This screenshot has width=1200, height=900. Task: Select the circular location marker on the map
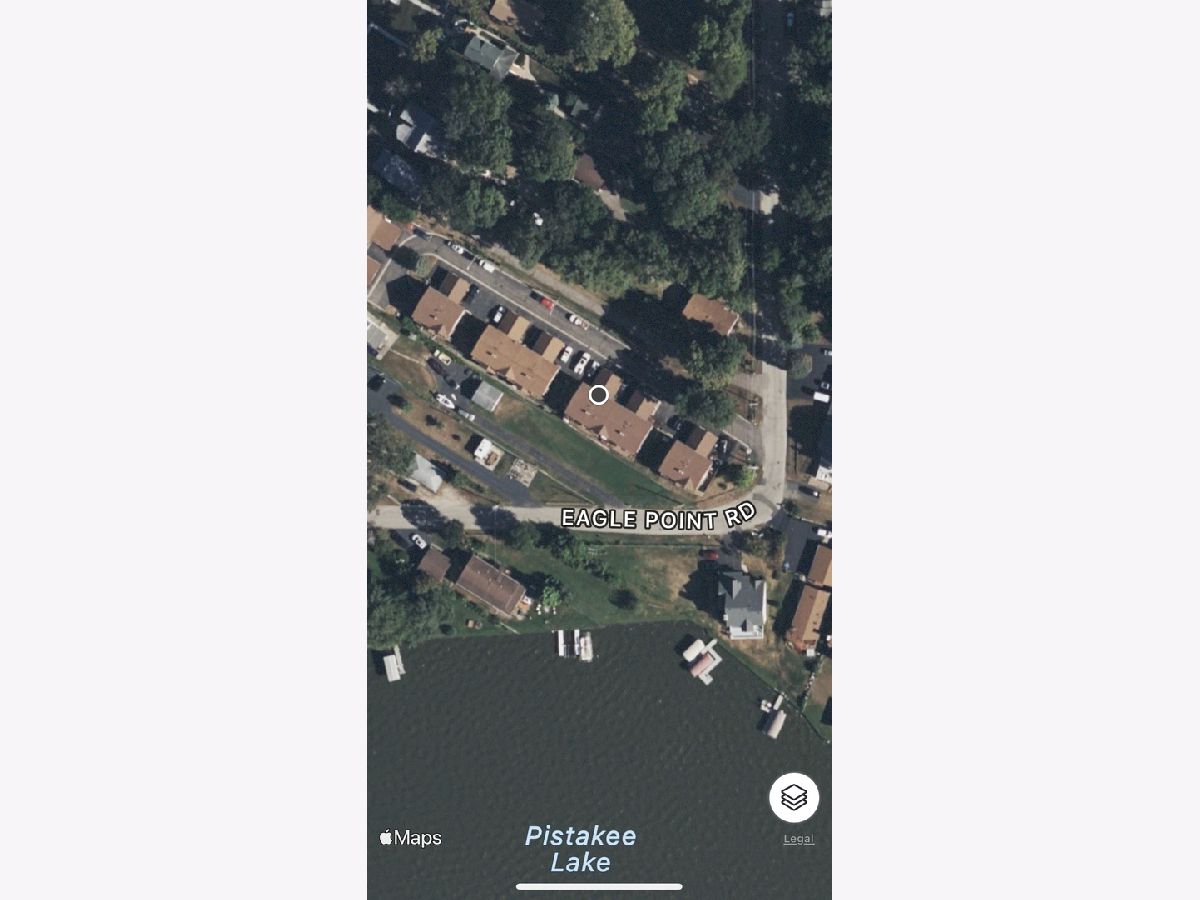click(598, 395)
